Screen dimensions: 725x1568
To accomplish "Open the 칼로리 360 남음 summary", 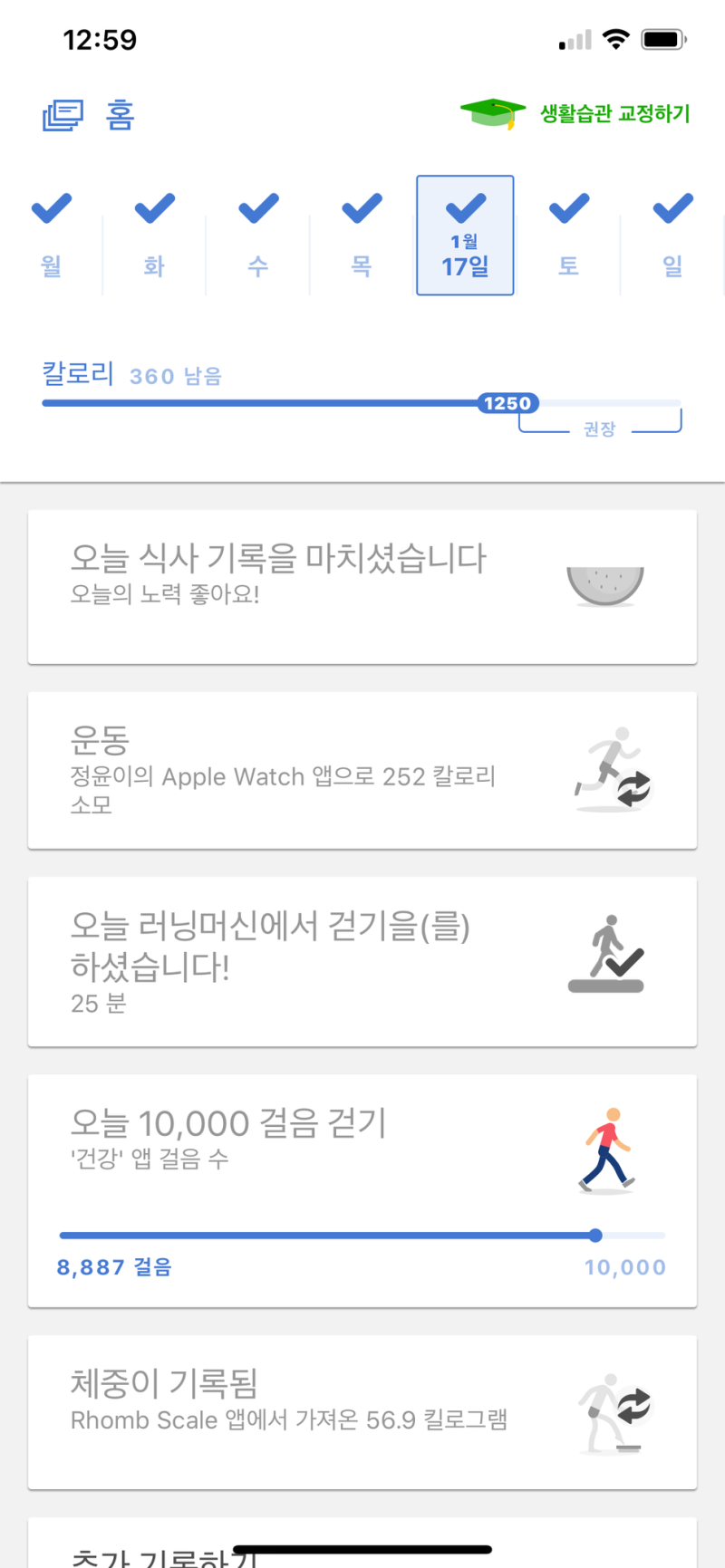I will pos(131,375).
